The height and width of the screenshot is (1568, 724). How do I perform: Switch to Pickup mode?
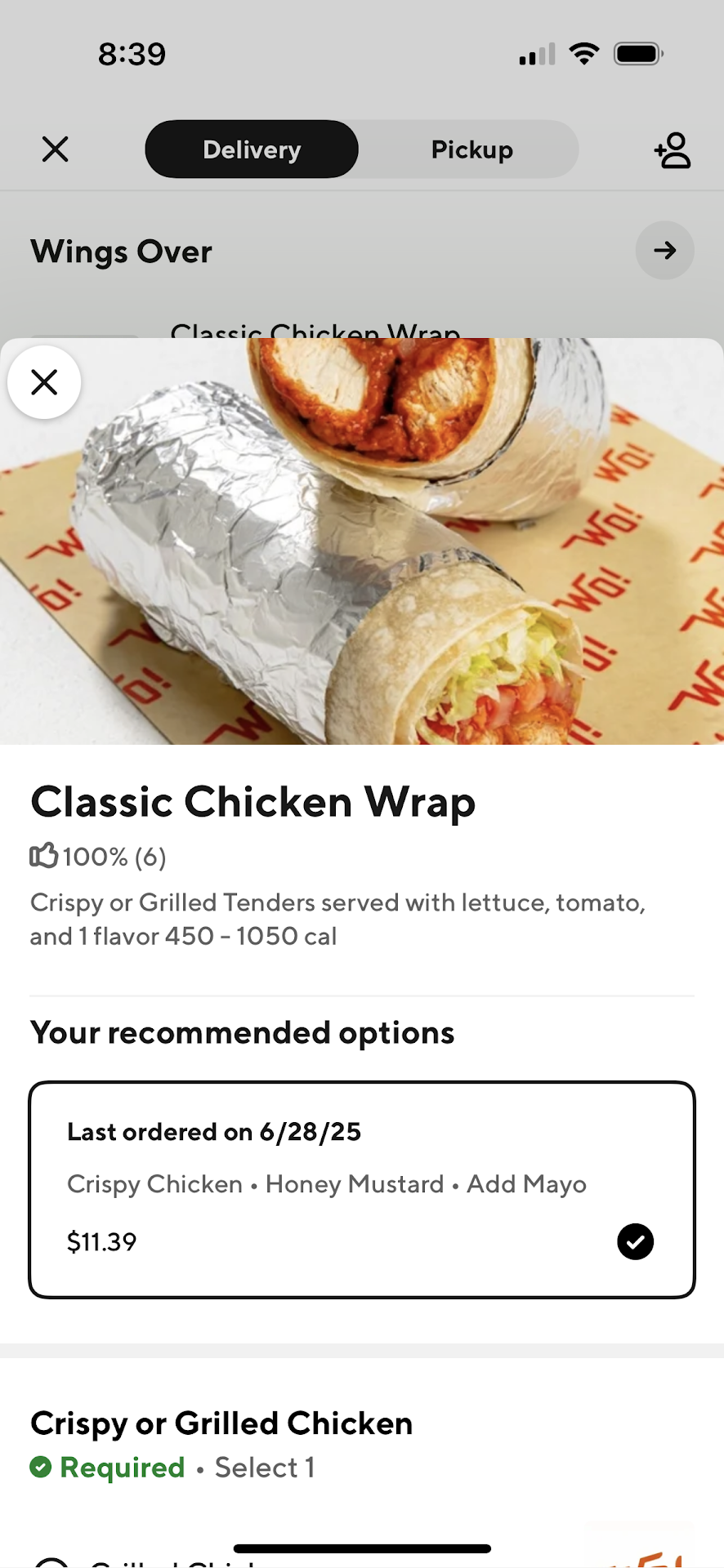pos(471,149)
